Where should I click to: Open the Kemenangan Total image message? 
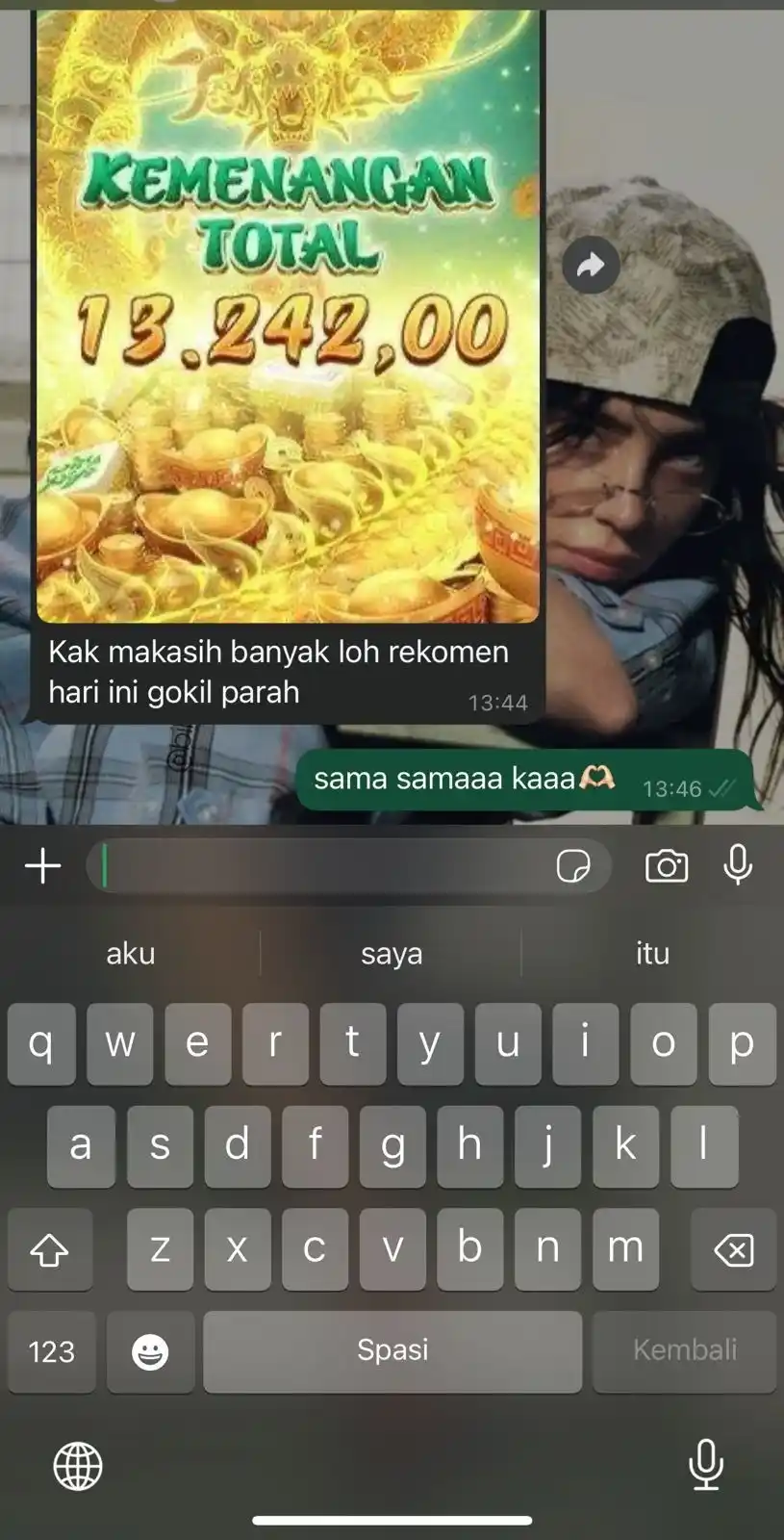click(x=287, y=318)
